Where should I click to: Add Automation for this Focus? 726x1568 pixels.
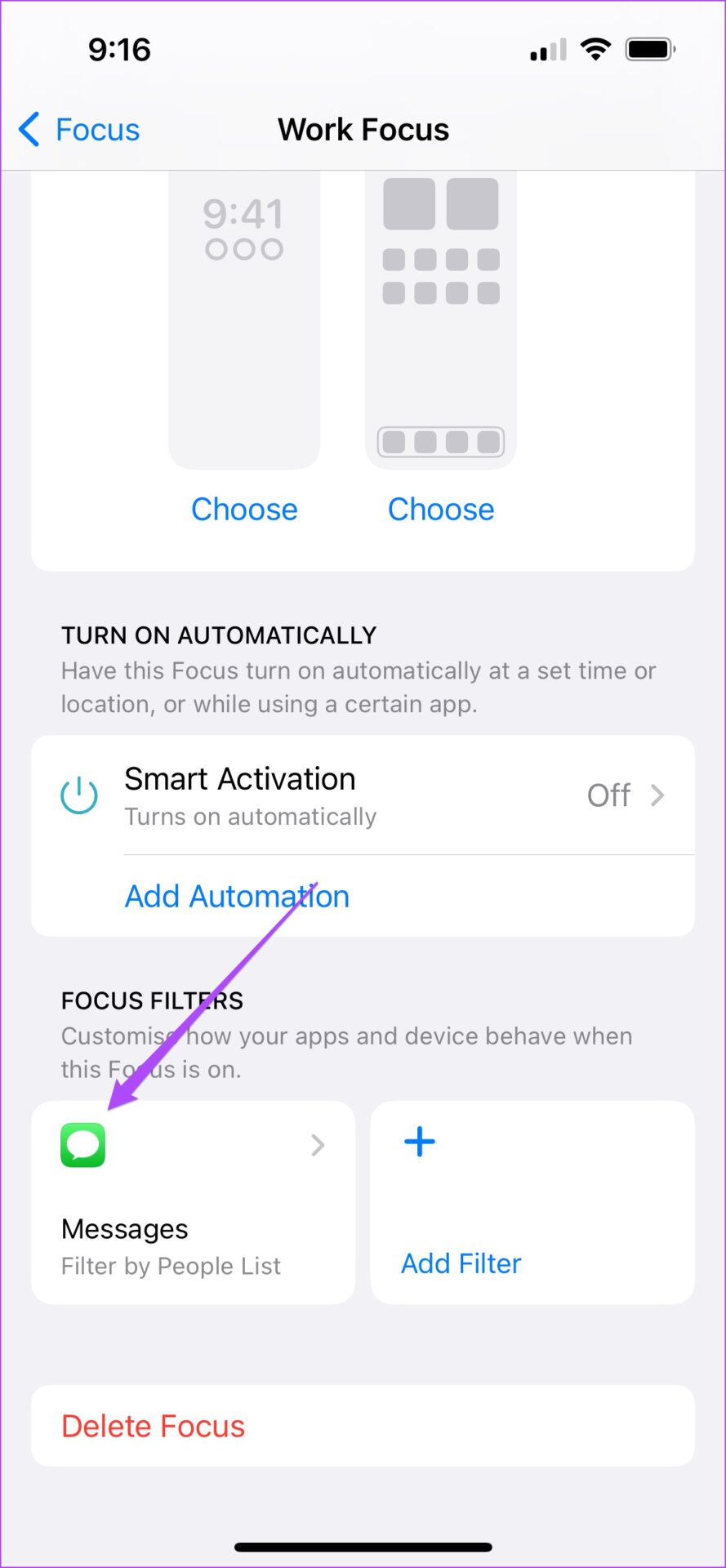(237, 897)
